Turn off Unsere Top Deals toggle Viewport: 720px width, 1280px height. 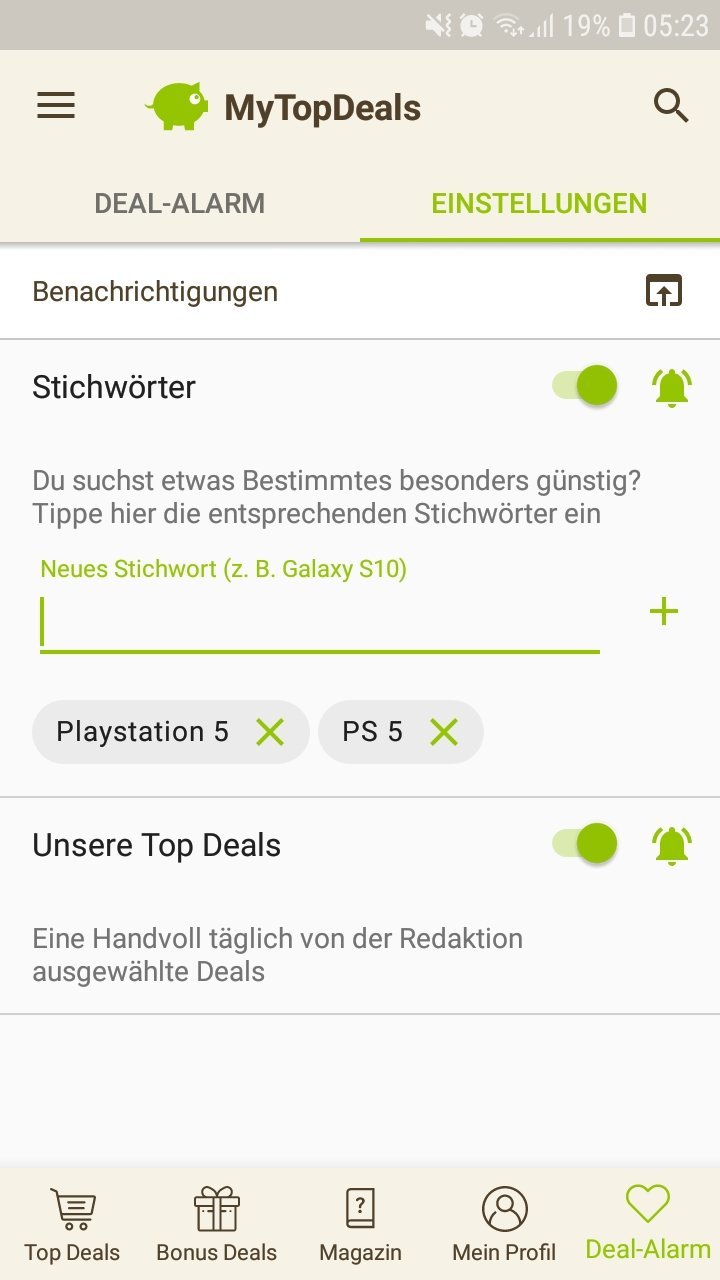(586, 844)
